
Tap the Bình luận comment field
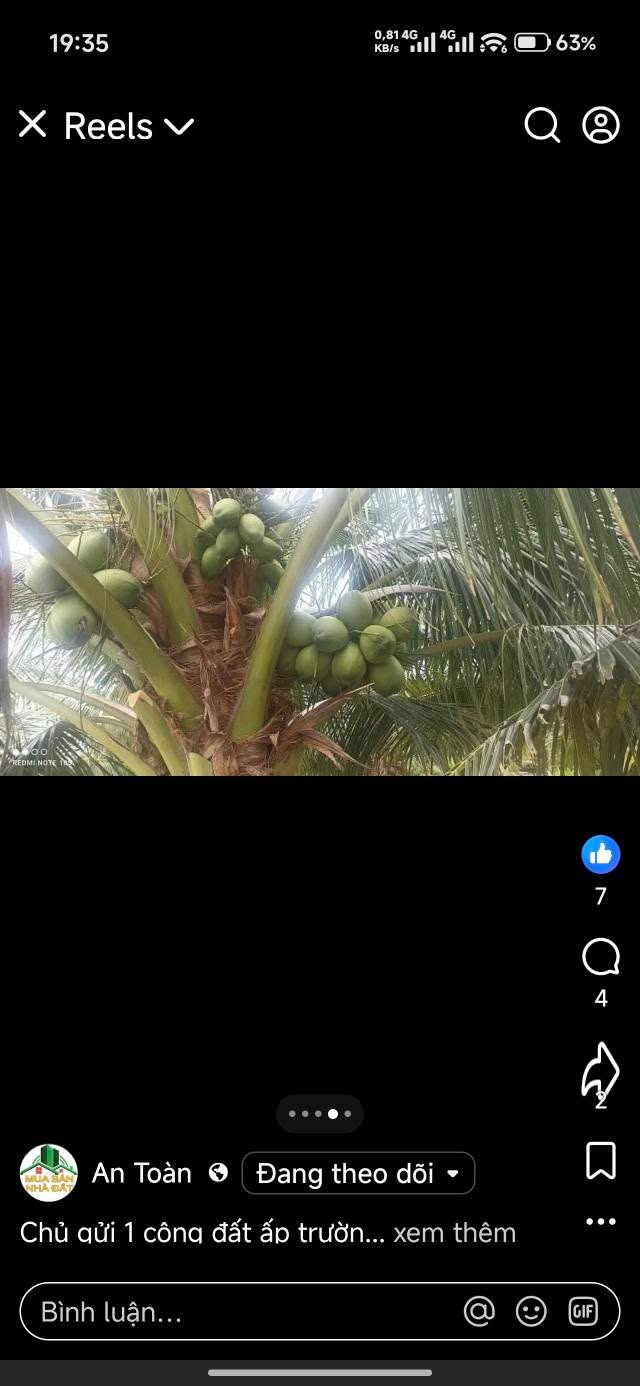coord(240,1311)
